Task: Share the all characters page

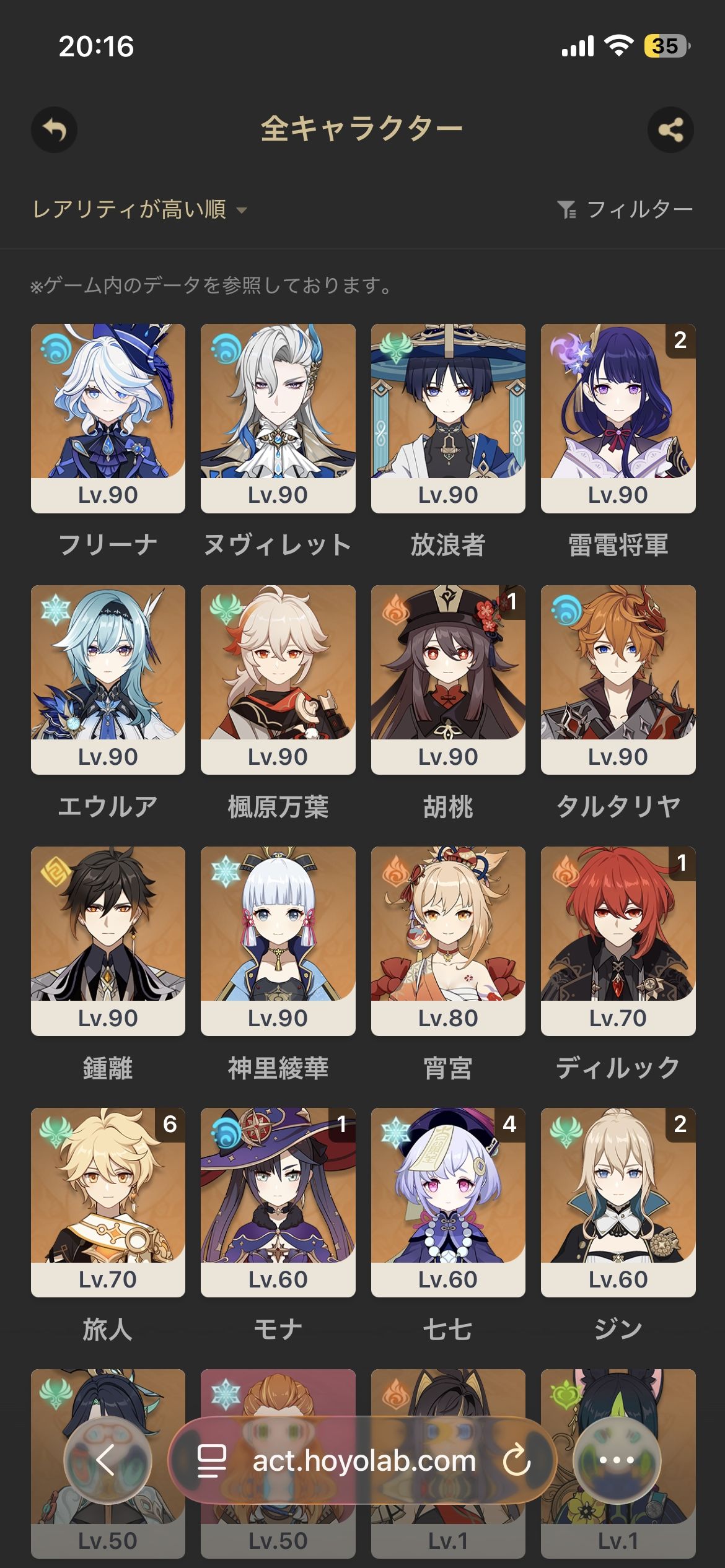Action: pyautogui.click(x=670, y=130)
